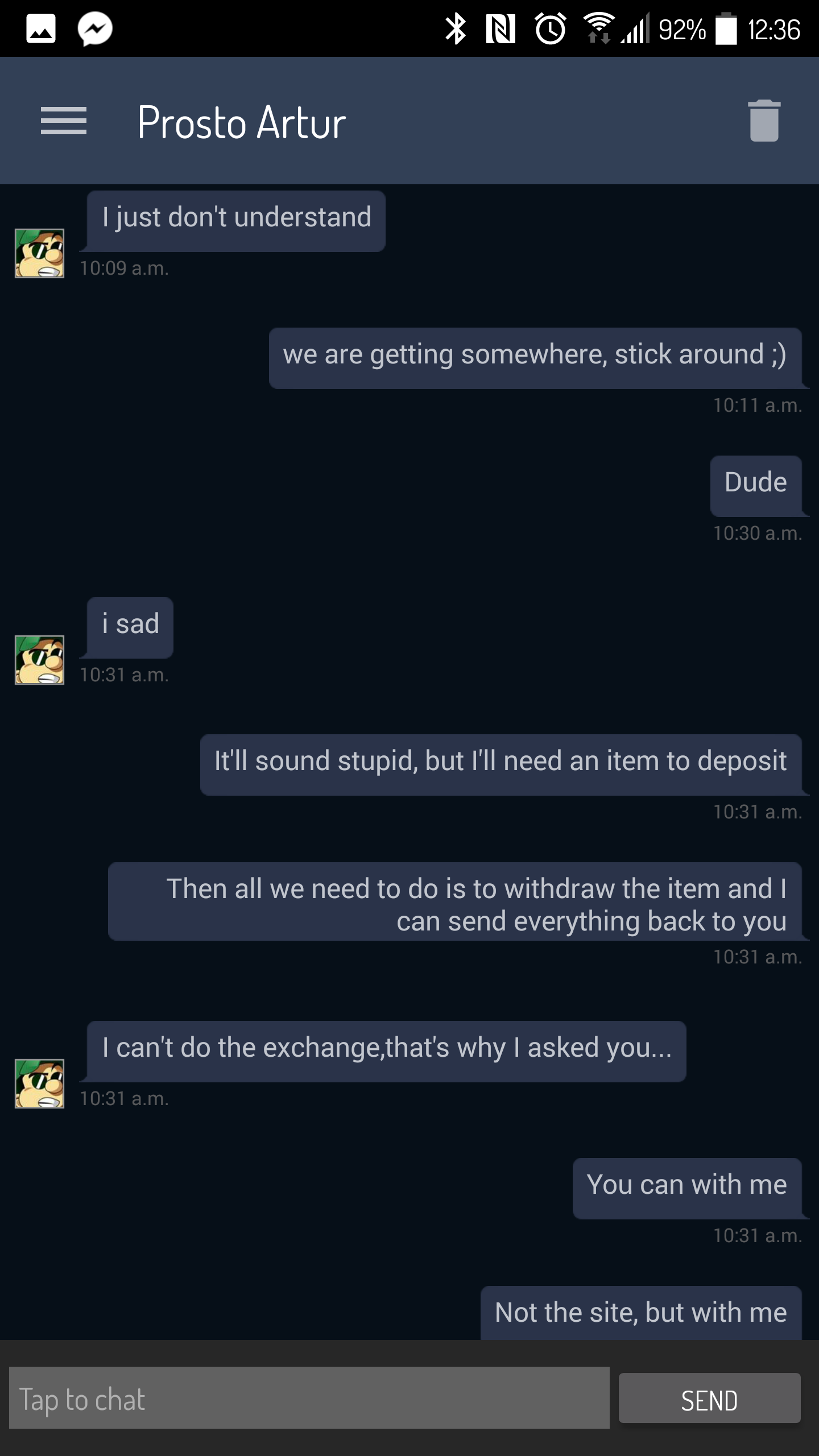Open the hamburger drawer menu
The image size is (819, 1456).
tap(64, 121)
